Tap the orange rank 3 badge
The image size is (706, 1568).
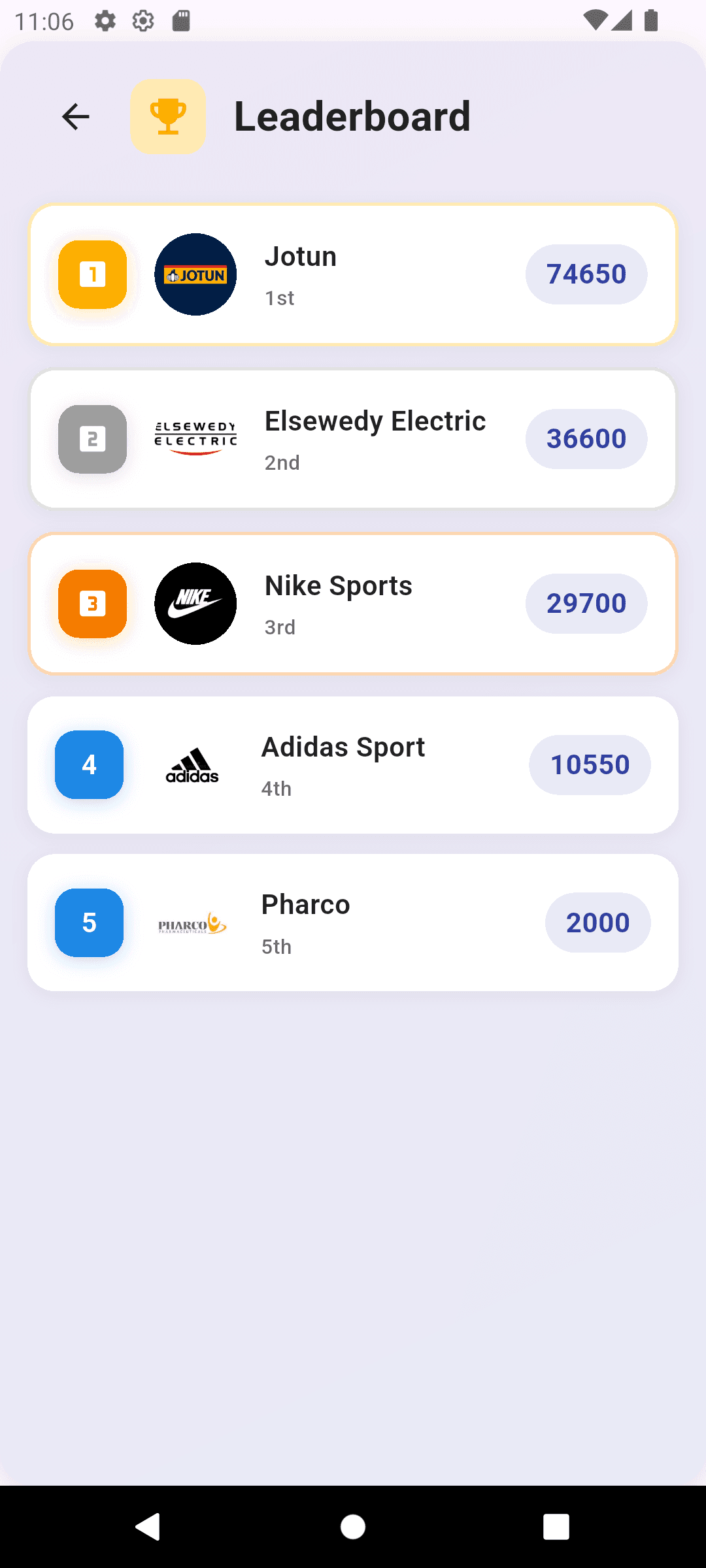click(92, 604)
